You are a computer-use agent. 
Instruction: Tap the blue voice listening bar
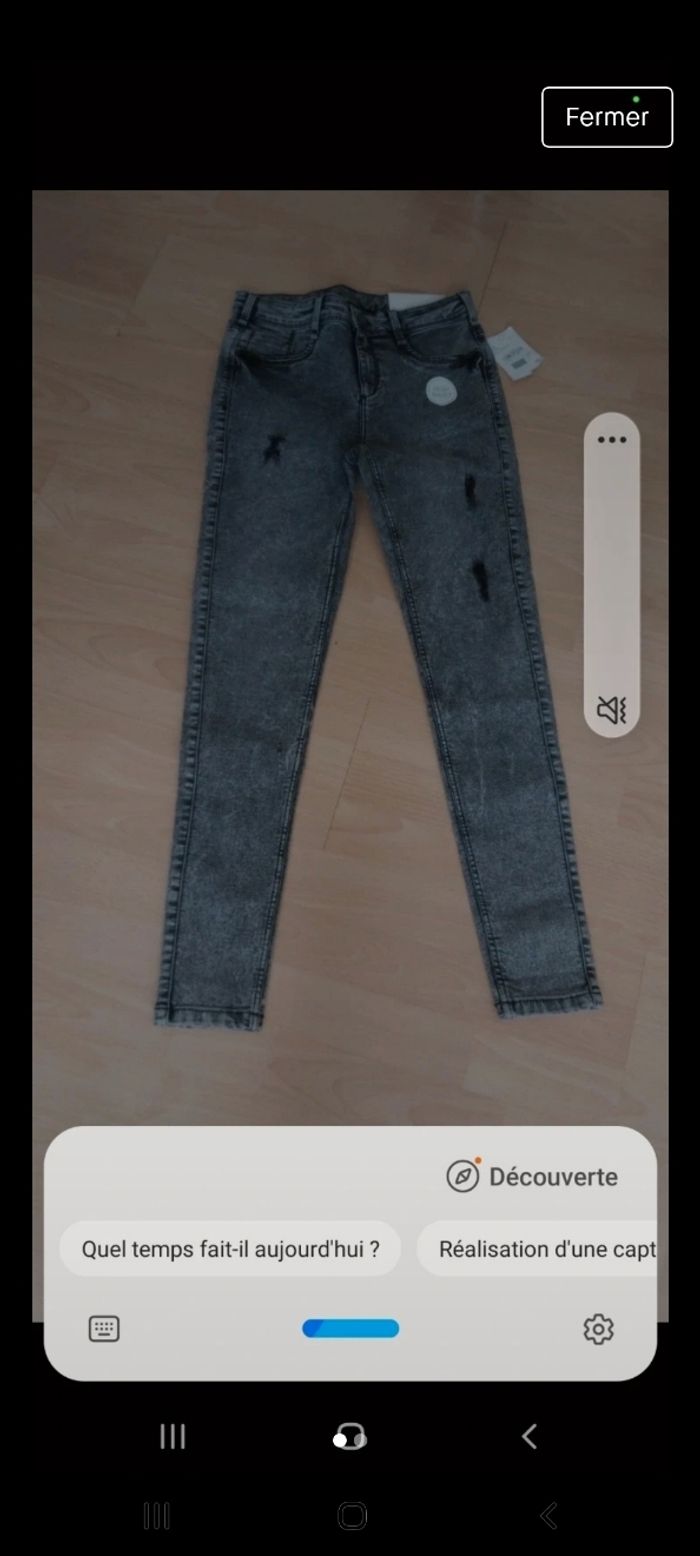(x=350, y=1329)
